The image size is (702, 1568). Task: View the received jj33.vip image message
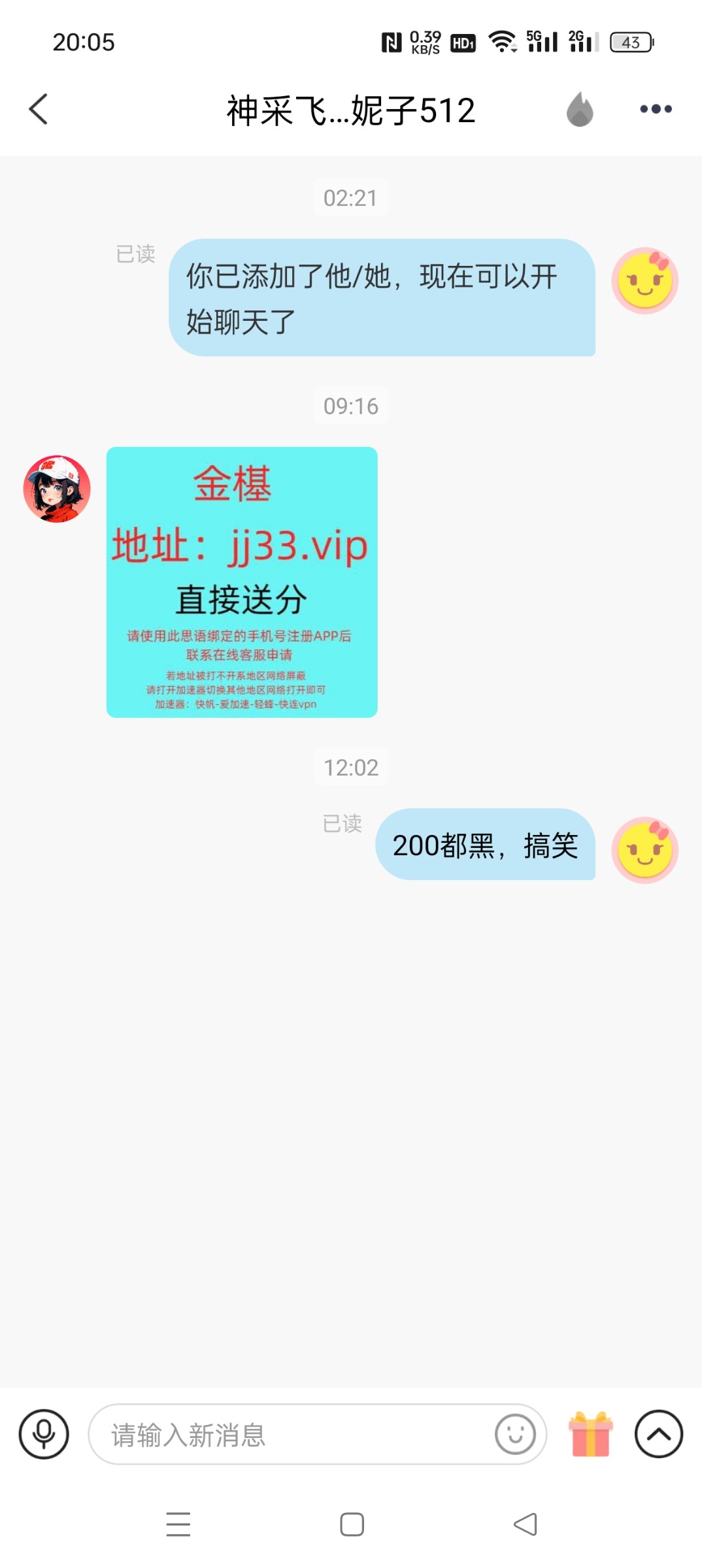(x=242, y=582)
